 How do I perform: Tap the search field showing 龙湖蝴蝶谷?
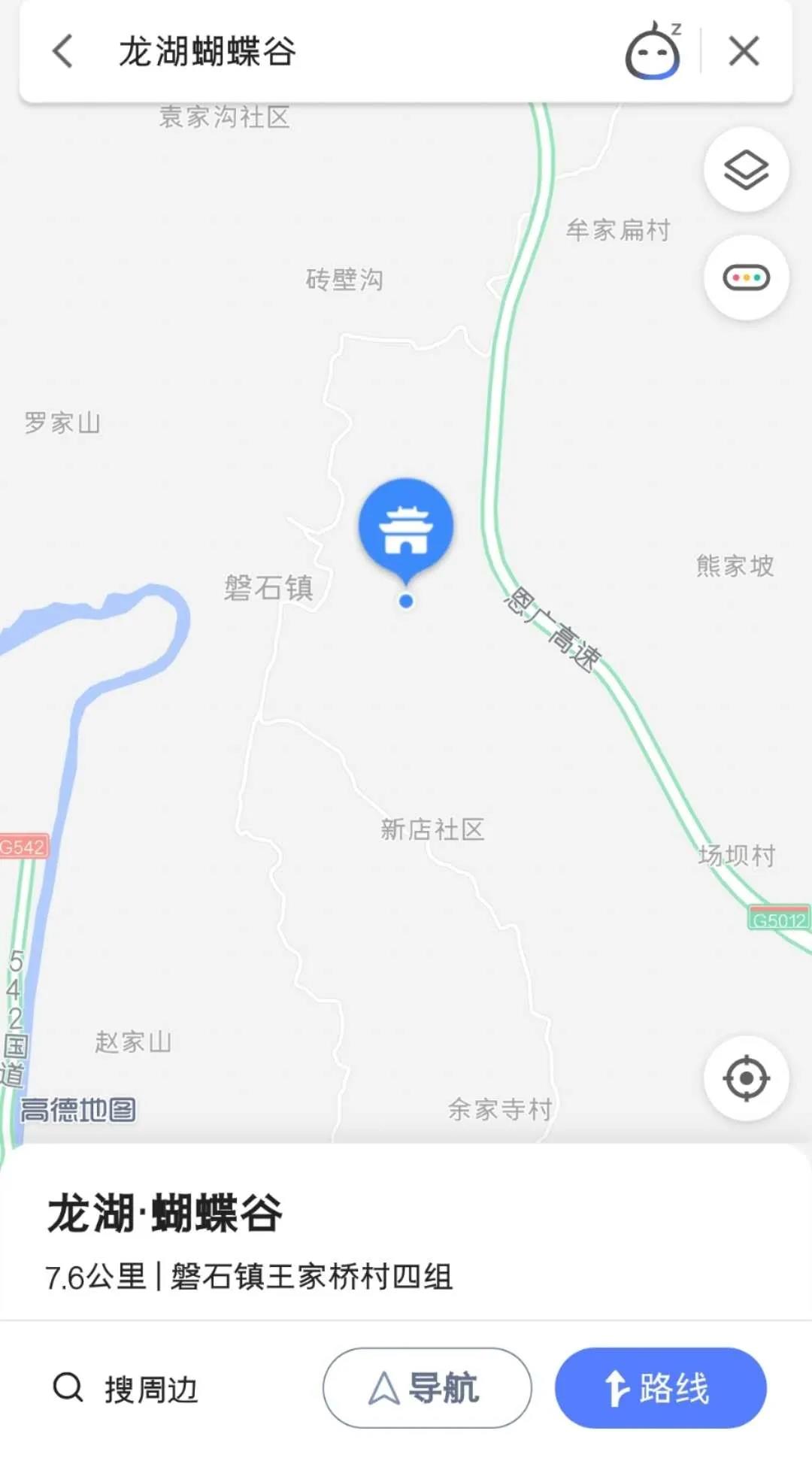click(338, 51)
